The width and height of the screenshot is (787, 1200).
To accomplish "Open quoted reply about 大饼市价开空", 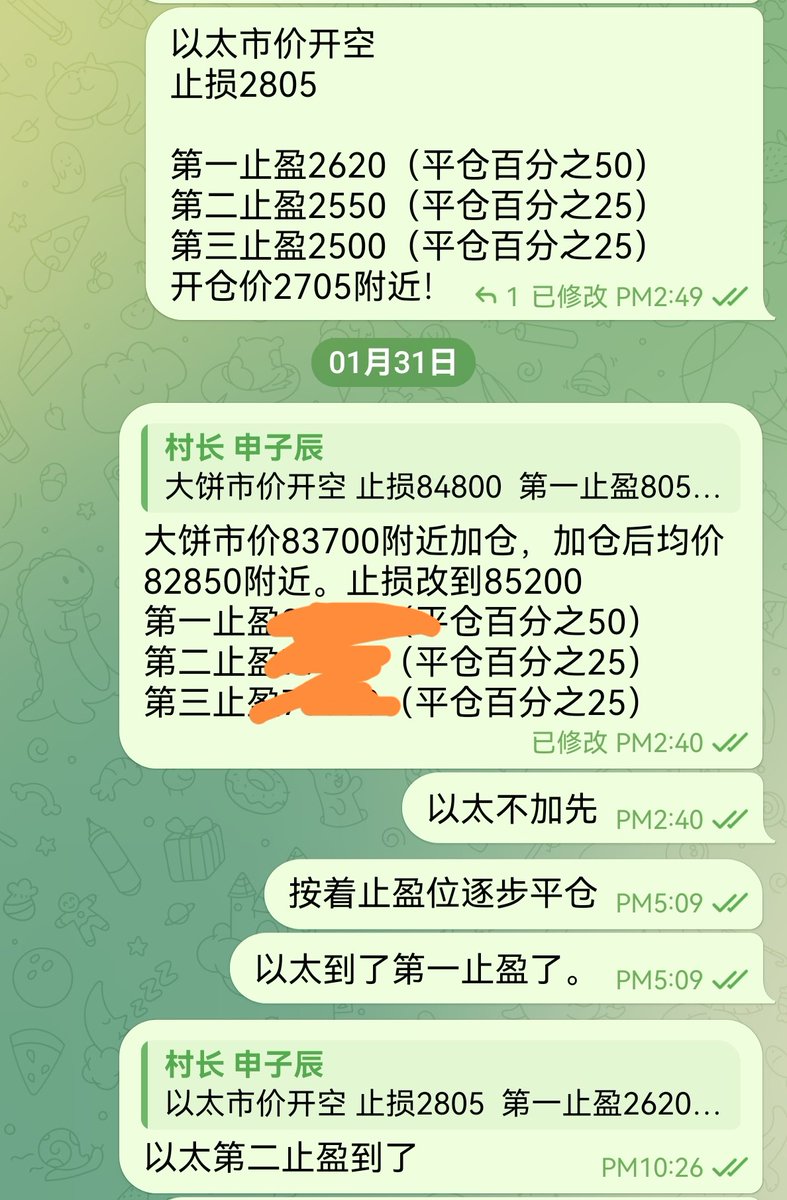I will 440,468.
